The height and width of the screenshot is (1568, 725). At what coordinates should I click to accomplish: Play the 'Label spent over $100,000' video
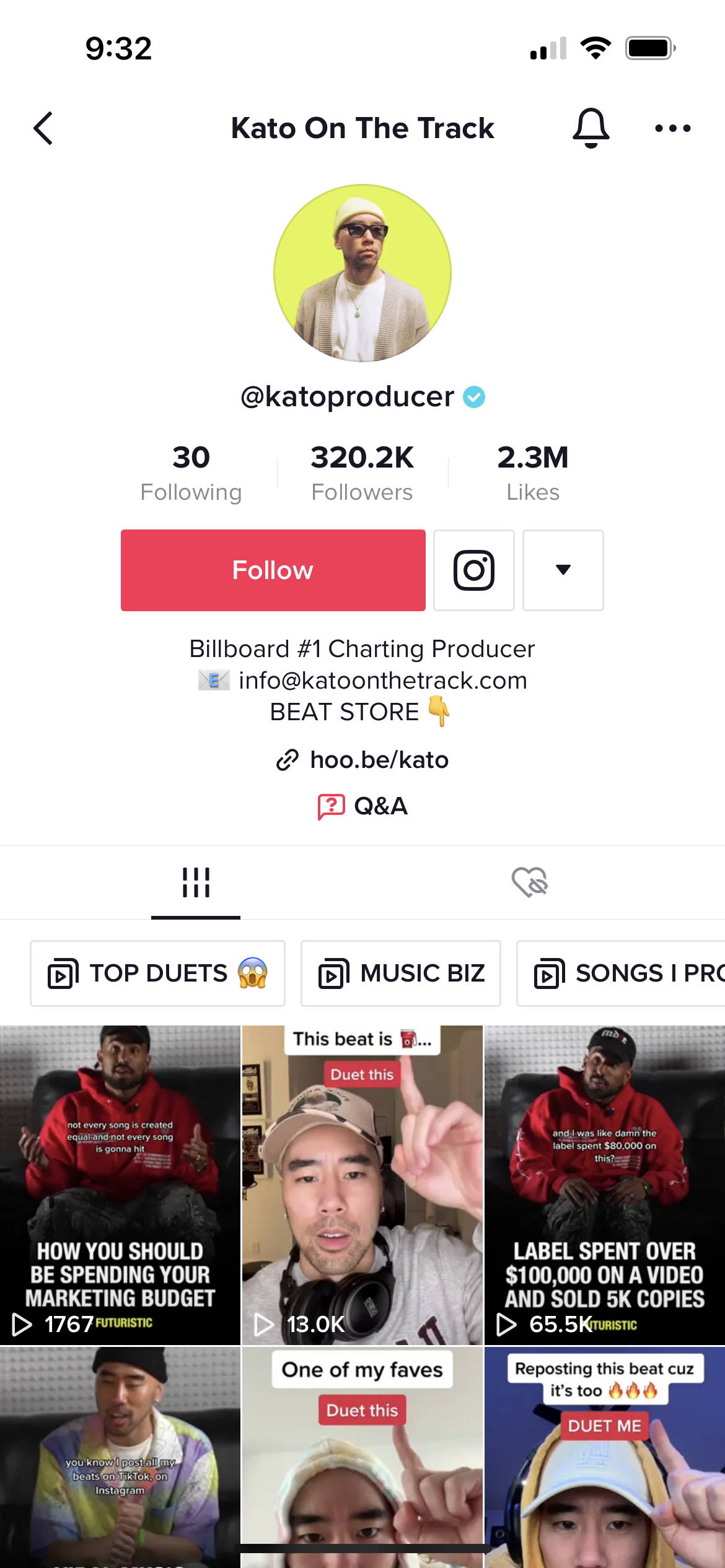tap(605, 1185)
